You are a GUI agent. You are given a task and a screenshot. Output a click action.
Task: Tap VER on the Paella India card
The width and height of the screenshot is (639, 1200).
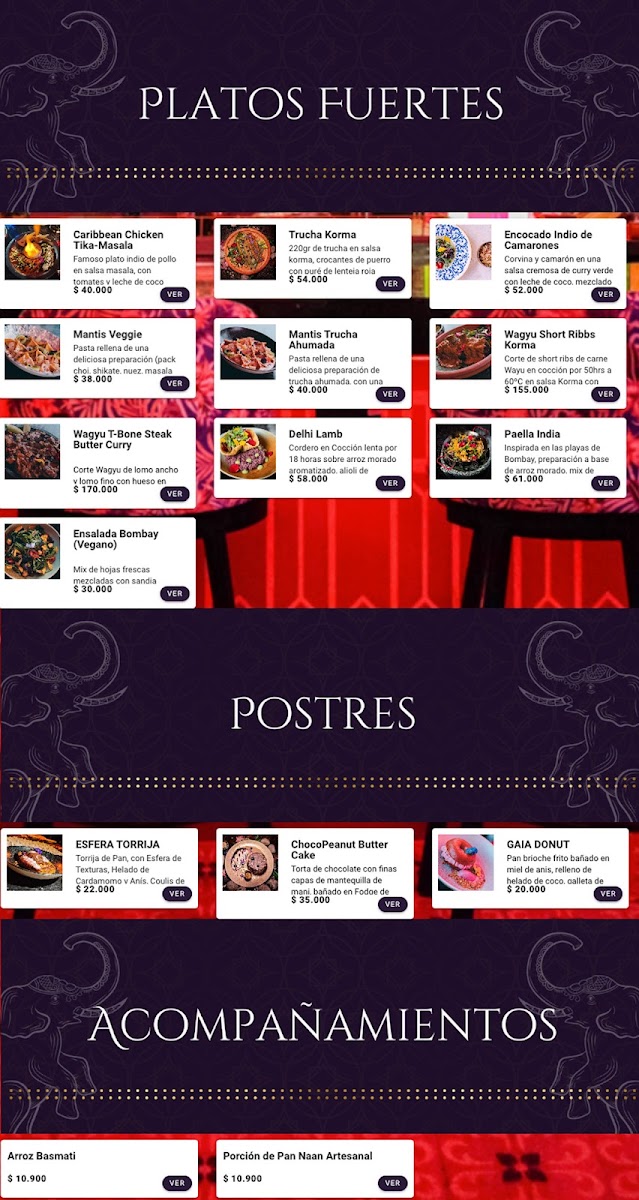coord(605,483)
